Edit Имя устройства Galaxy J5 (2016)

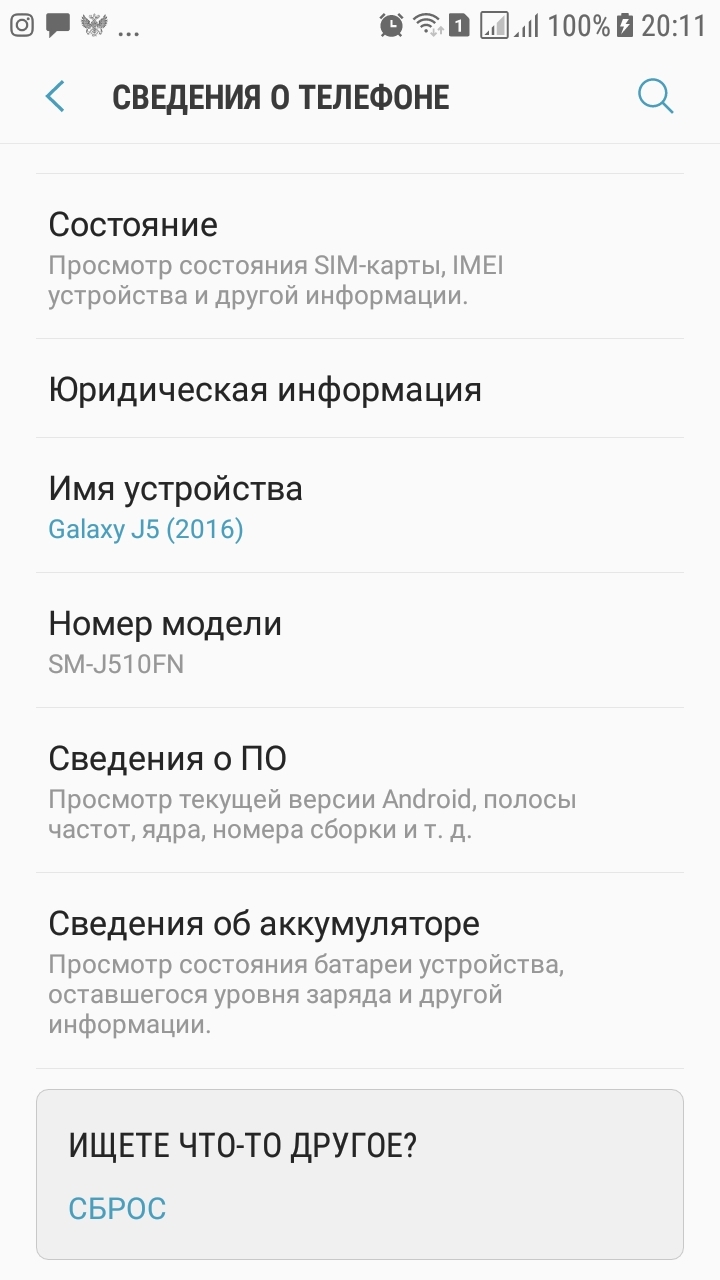(360, 506)
